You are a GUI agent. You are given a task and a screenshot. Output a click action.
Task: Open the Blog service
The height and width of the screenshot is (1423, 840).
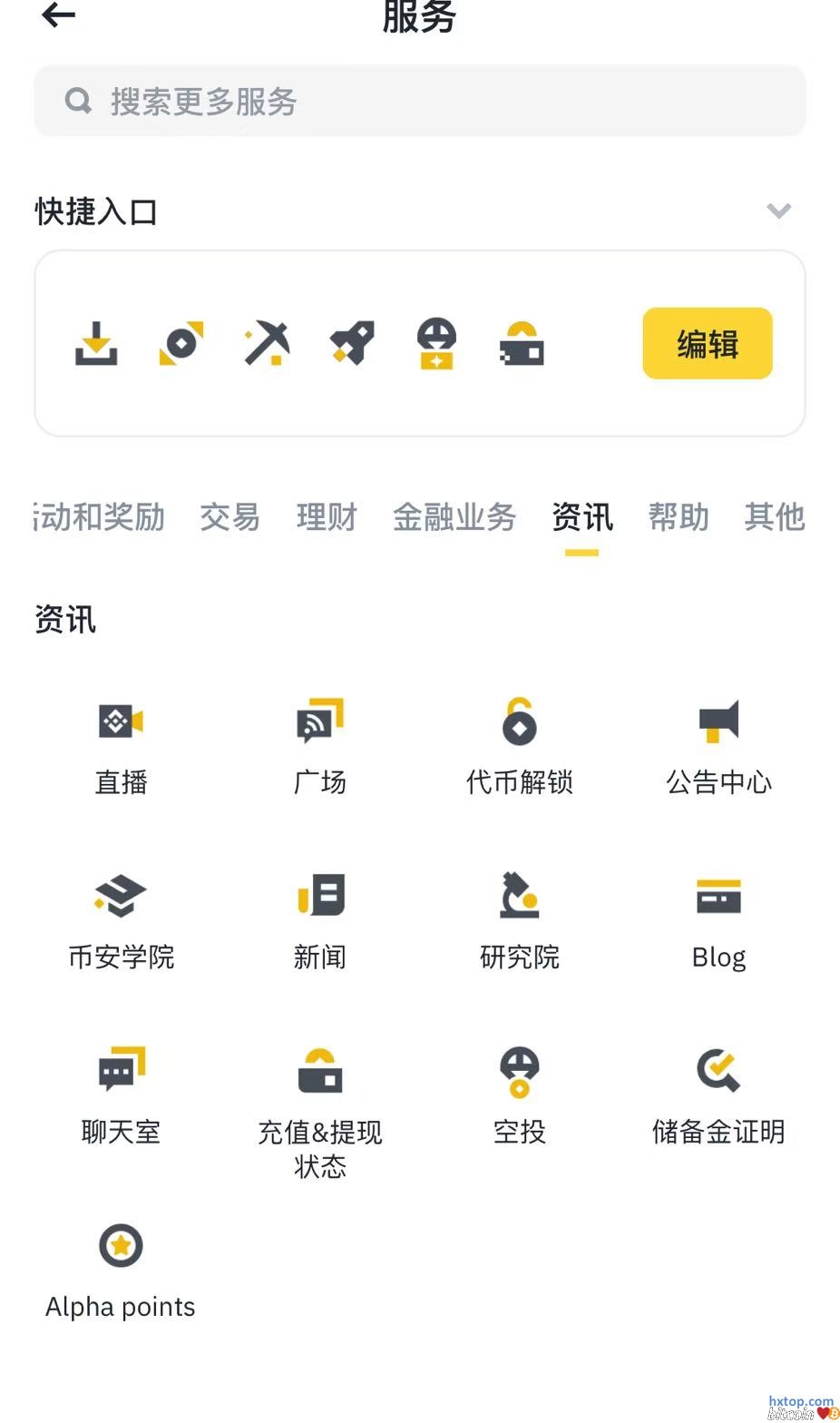point(718,918)
